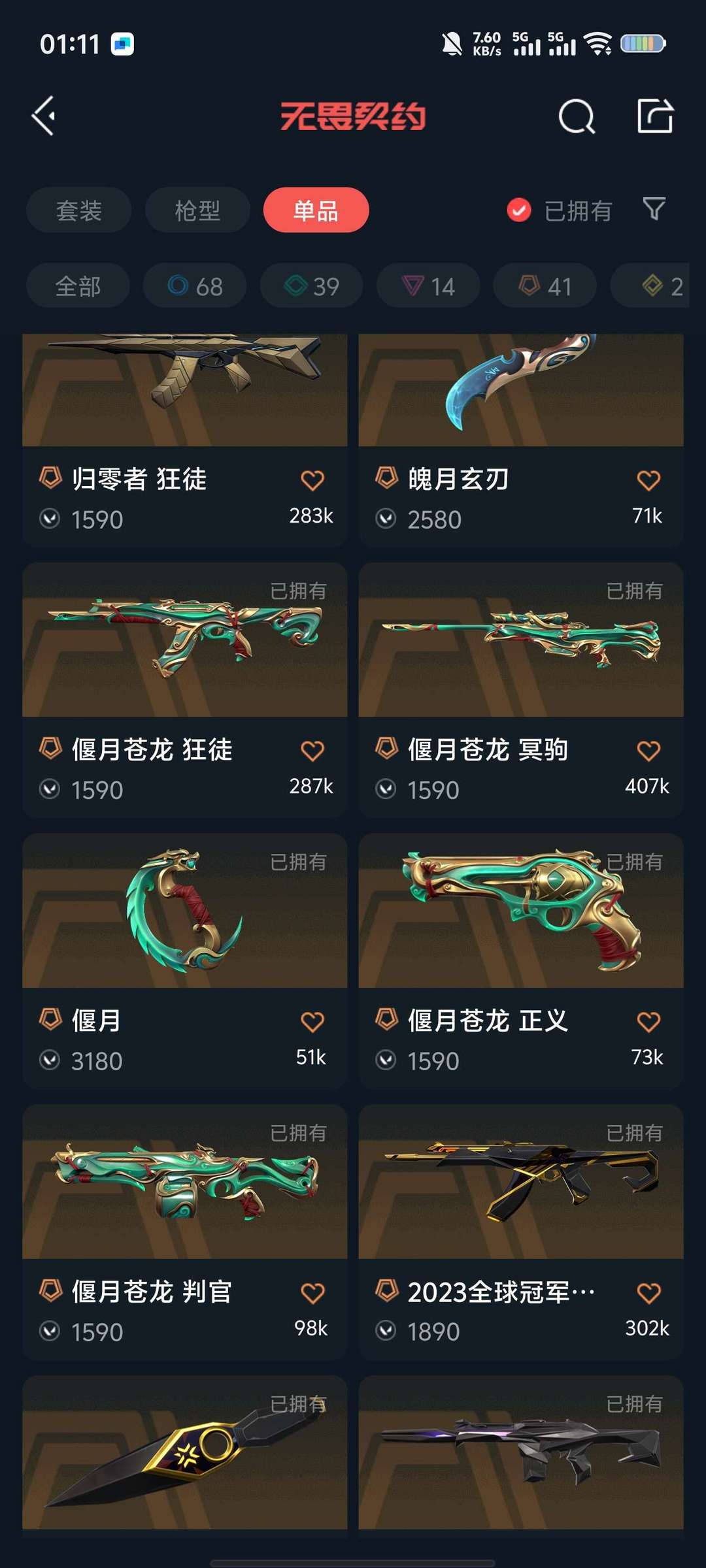
Task: Select the 全部 filter chip
Action: click(x=78, y=286)
